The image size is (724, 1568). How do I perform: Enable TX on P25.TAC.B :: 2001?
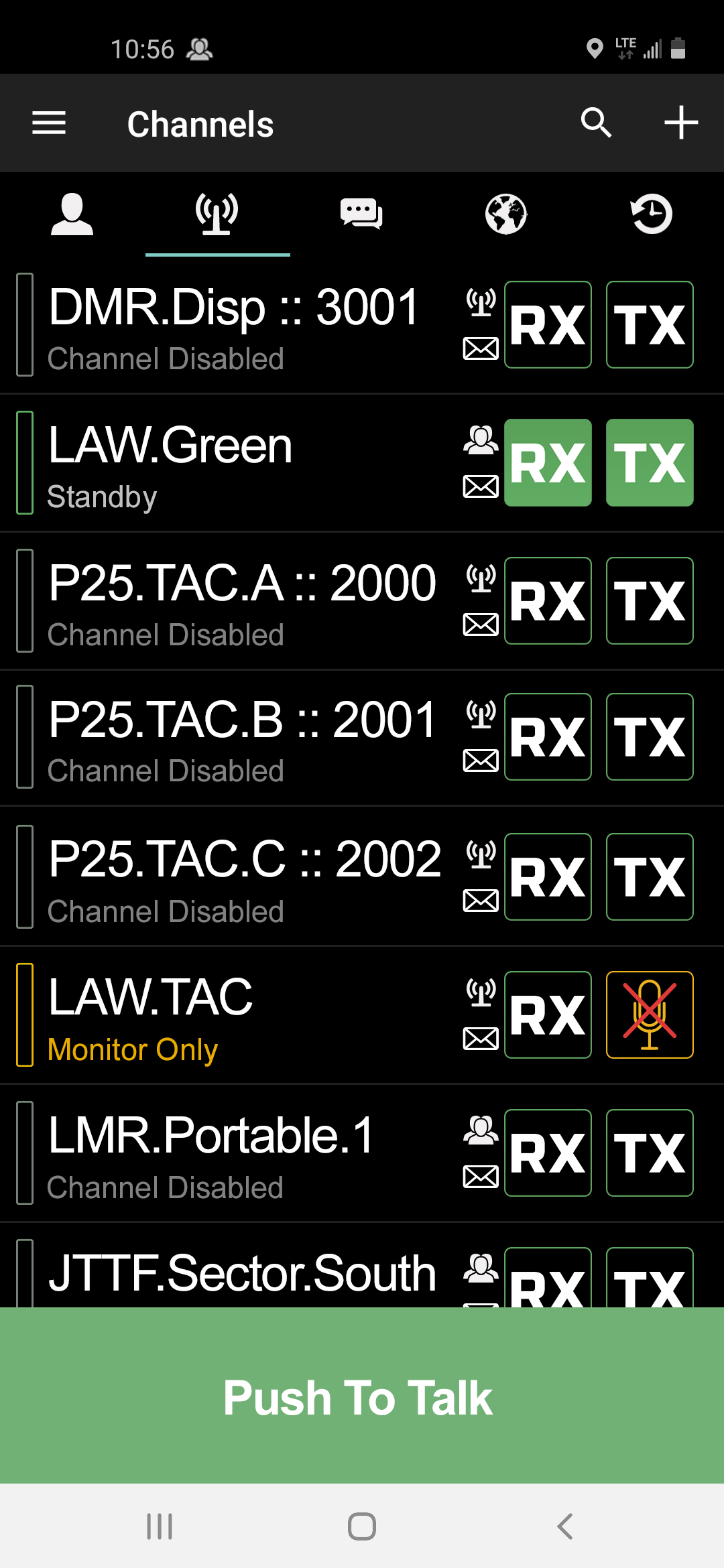pos(650,737)
